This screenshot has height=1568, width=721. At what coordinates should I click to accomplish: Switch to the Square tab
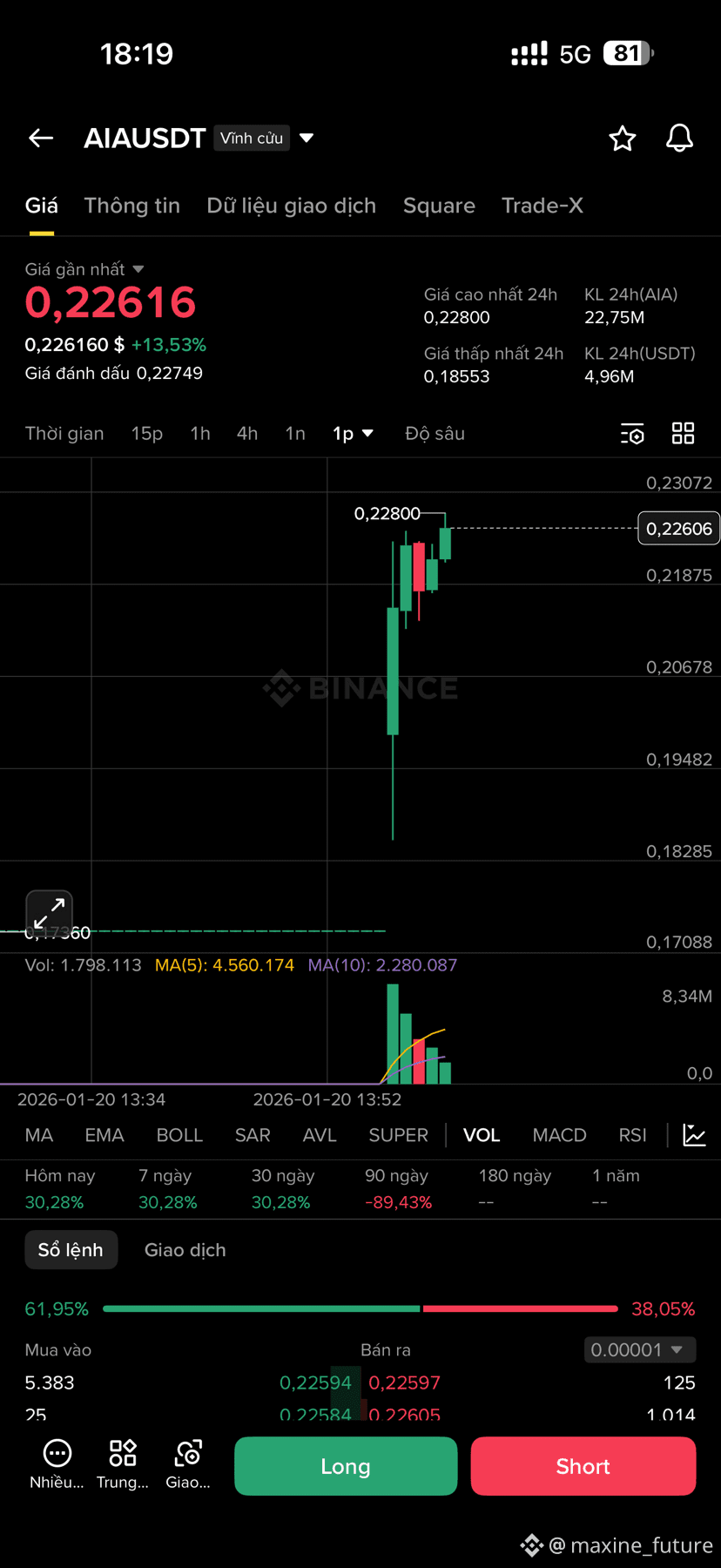(439, 206)
